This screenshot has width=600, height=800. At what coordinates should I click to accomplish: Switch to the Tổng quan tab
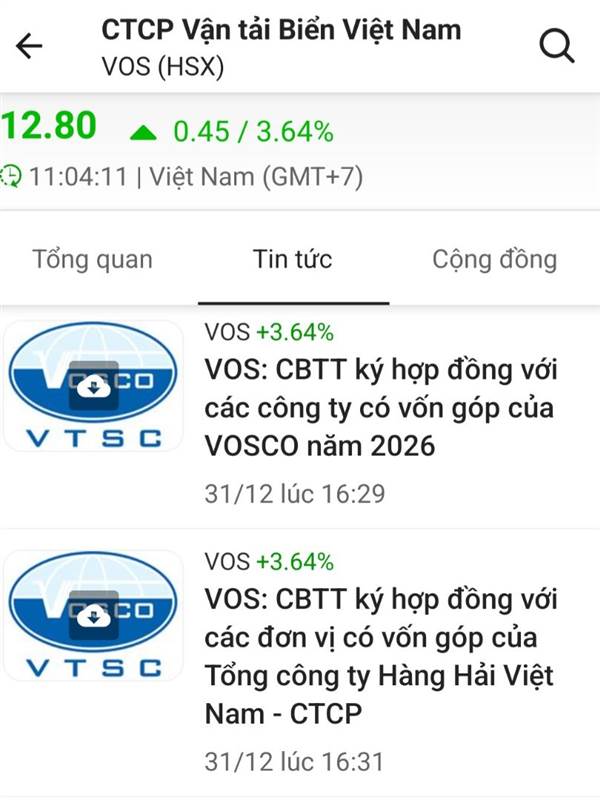(93, 260)
